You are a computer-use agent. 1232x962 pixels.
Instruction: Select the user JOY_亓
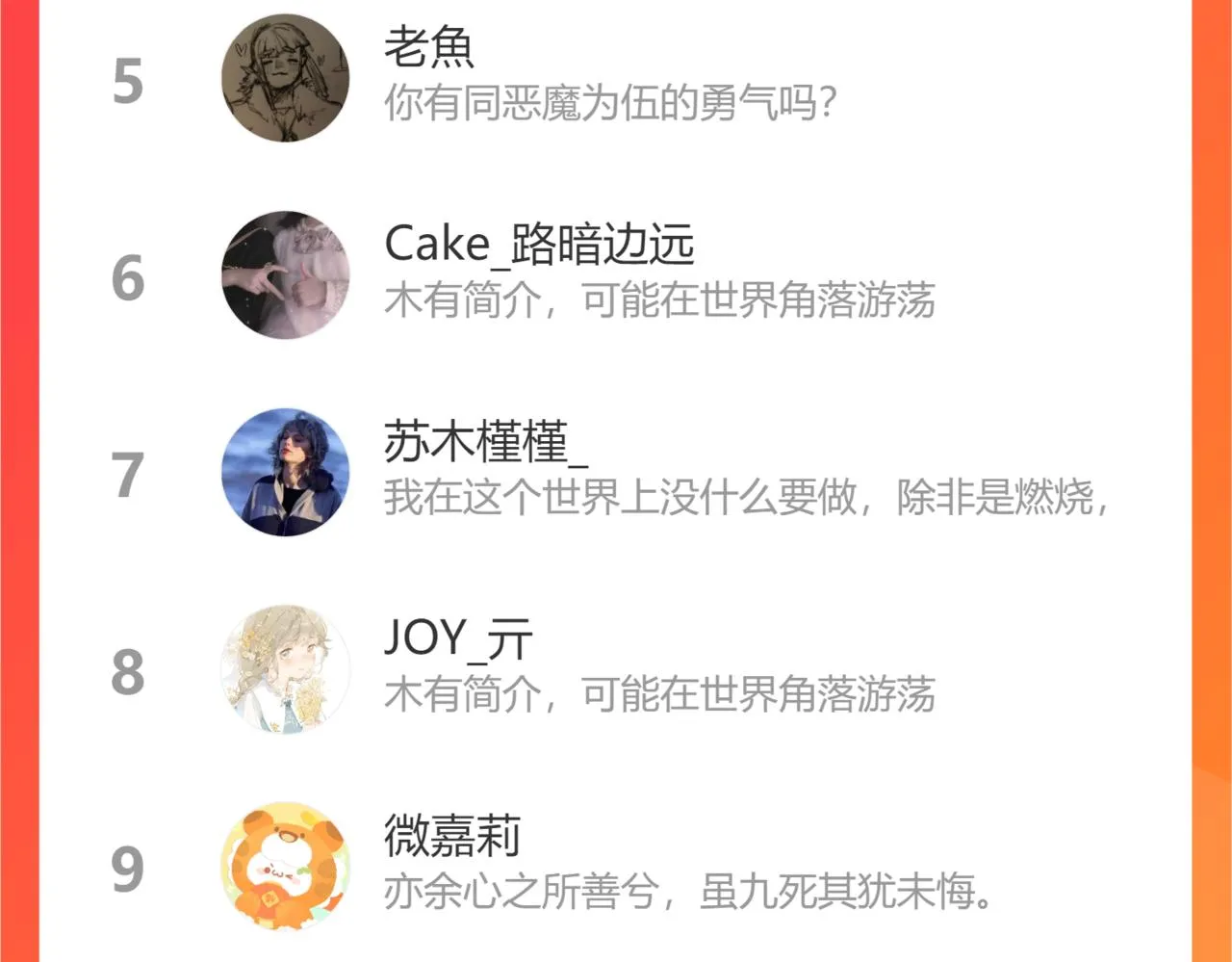pos(615,670)
